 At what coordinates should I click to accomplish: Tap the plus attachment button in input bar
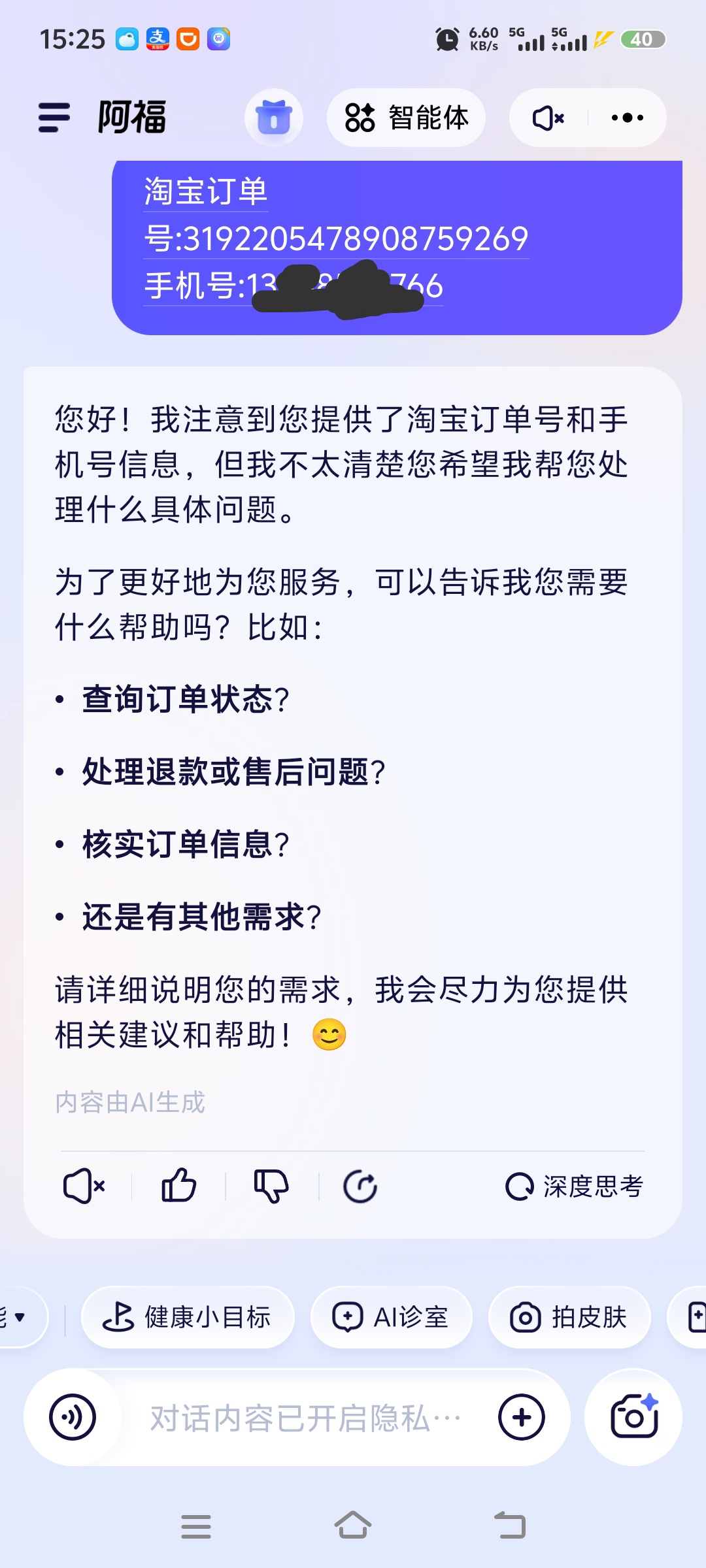click(521, 1417)
